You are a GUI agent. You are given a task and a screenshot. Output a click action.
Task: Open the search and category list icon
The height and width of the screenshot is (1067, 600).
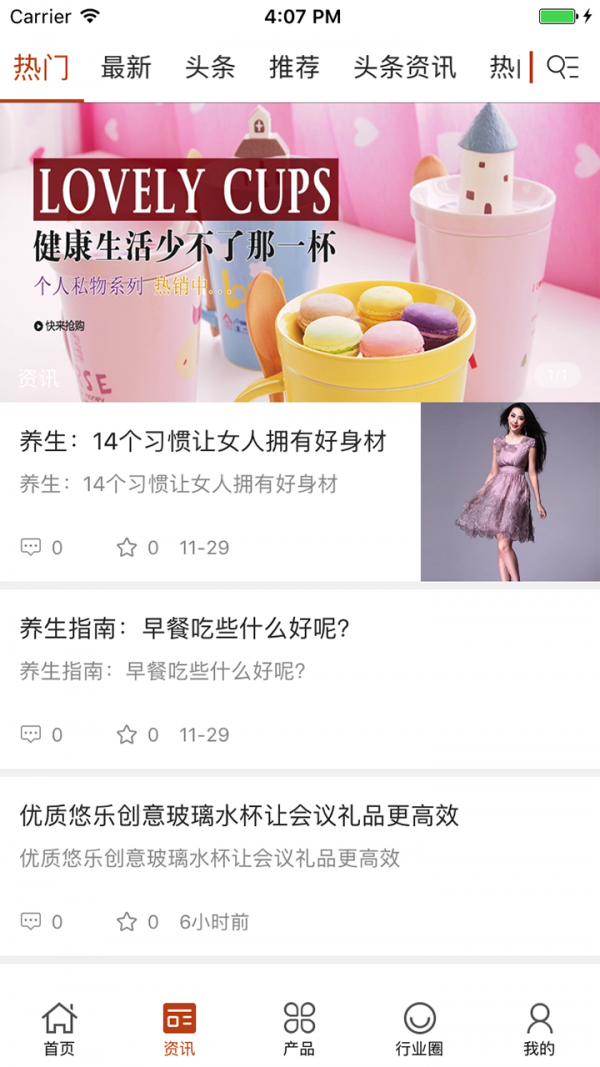[x=564, y=68]
